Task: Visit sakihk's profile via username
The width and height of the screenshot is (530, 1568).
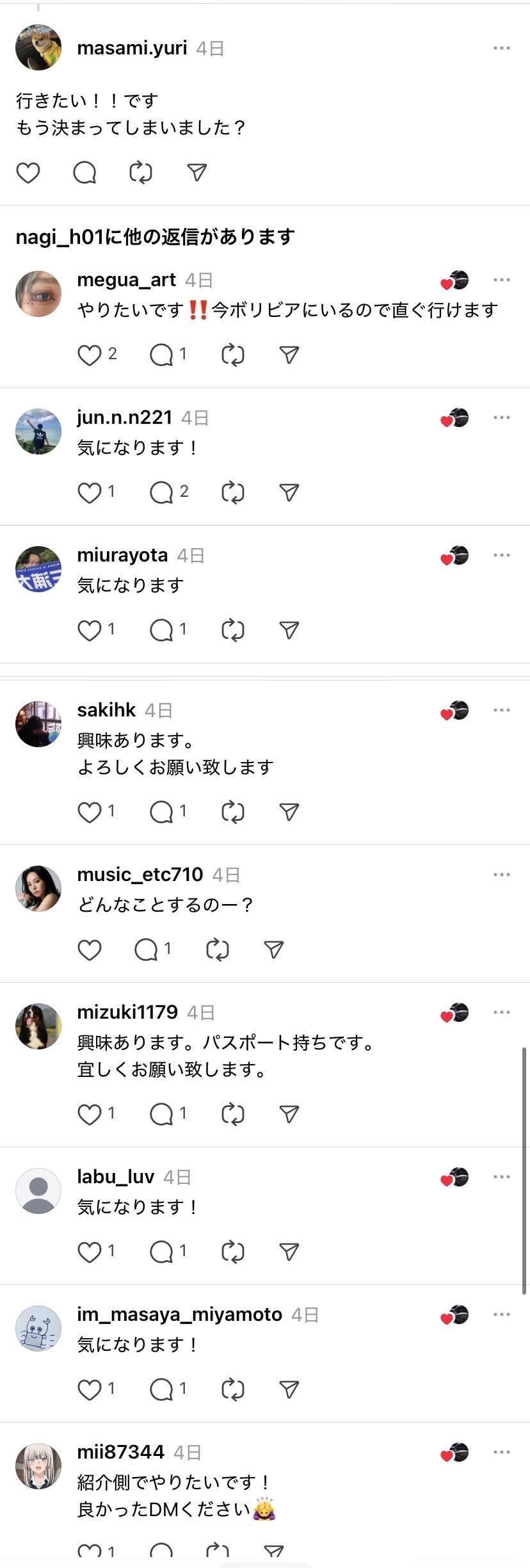Action: coord(106,710)
